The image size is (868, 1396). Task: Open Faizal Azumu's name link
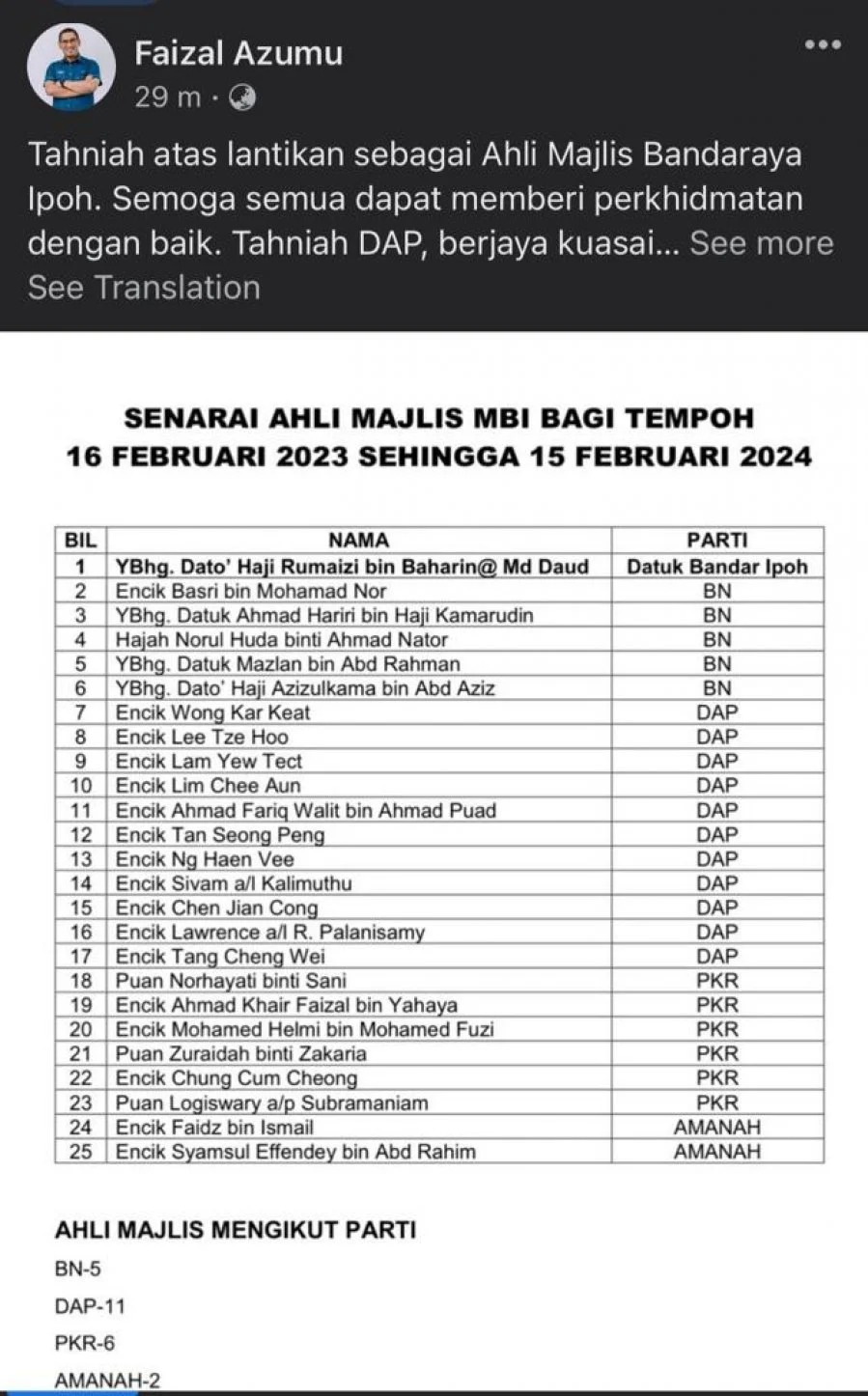click(x=238, y=52)
